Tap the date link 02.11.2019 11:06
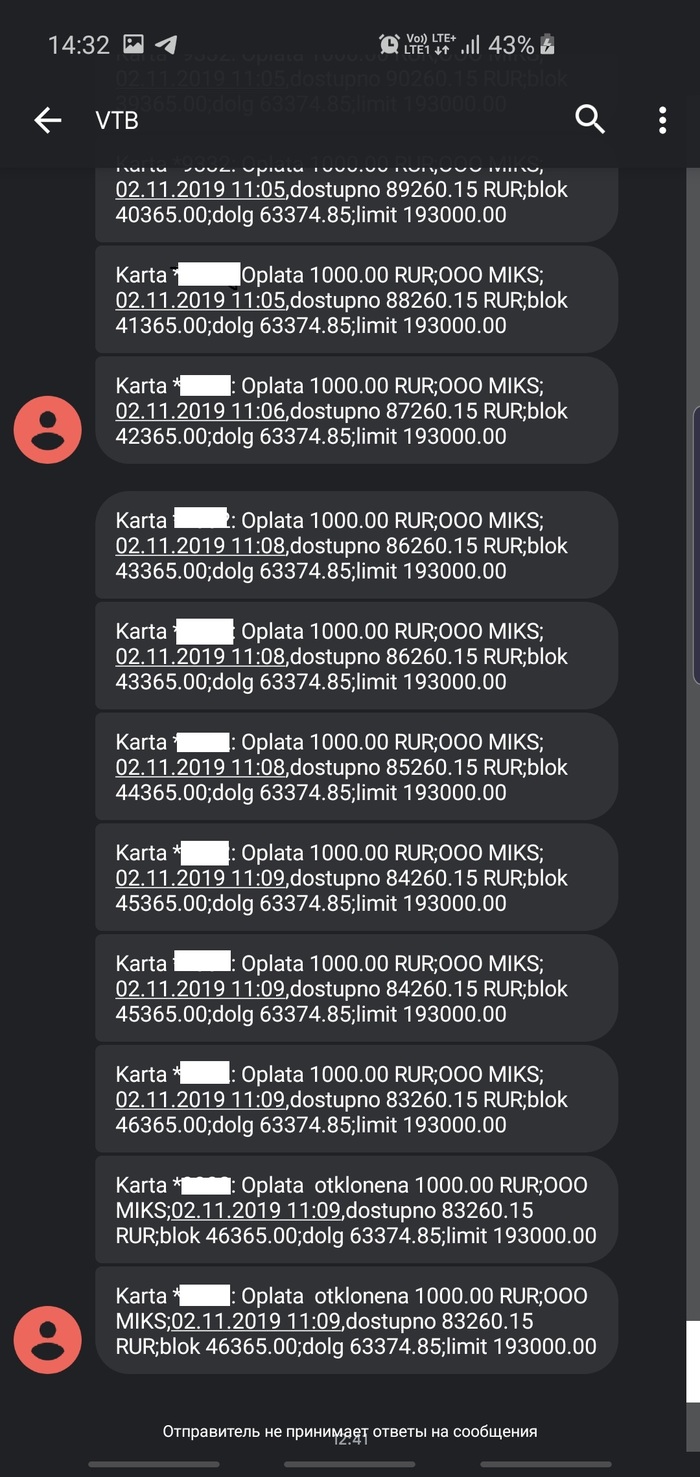This screenshot has width=700, height=1477. [x=201, y=411]
